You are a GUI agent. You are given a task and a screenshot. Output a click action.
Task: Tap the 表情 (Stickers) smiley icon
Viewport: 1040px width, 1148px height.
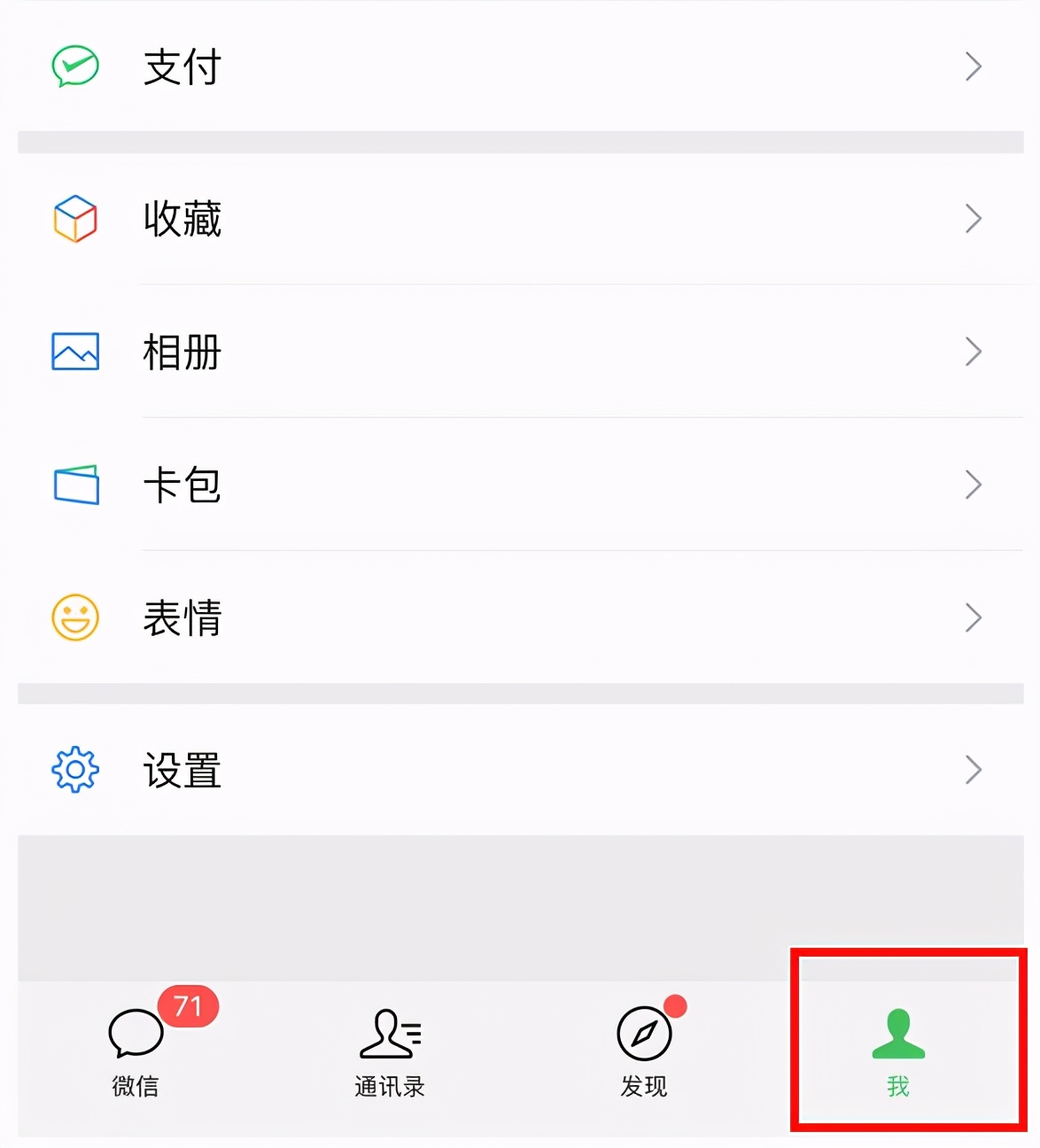click(74, 617)
